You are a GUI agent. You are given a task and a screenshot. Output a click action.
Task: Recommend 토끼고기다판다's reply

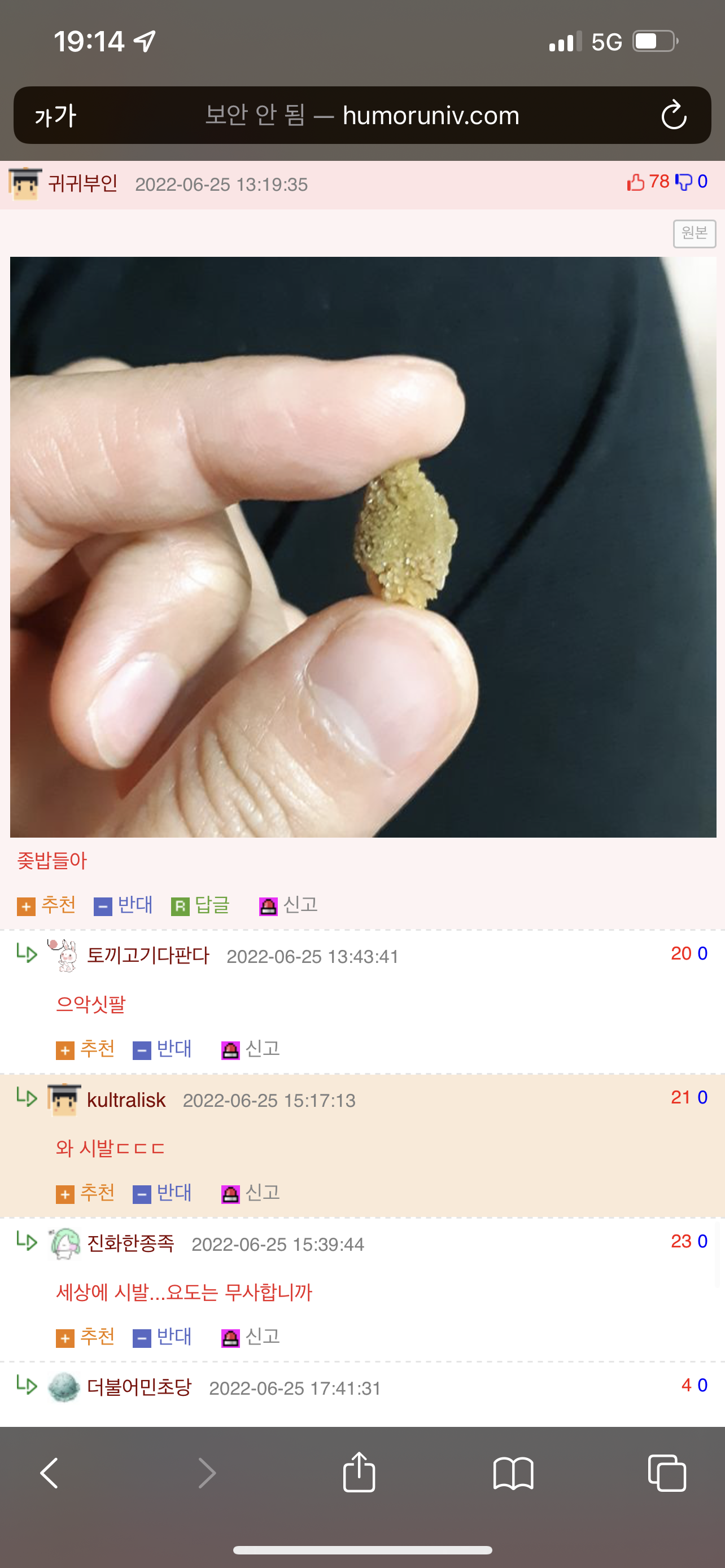click(x=85, y=1049)
